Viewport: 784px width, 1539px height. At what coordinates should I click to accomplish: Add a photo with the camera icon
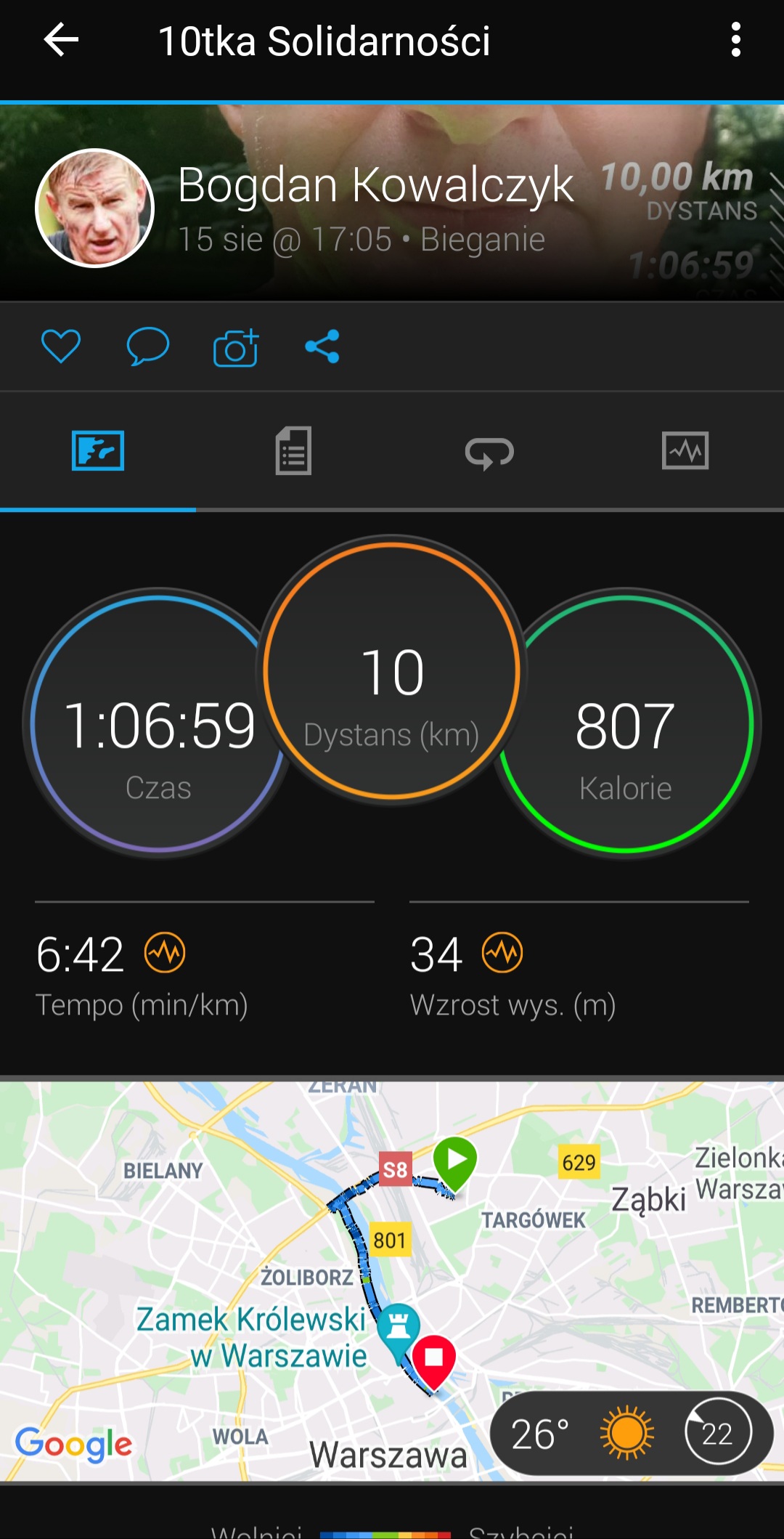[x=236, y=348]
